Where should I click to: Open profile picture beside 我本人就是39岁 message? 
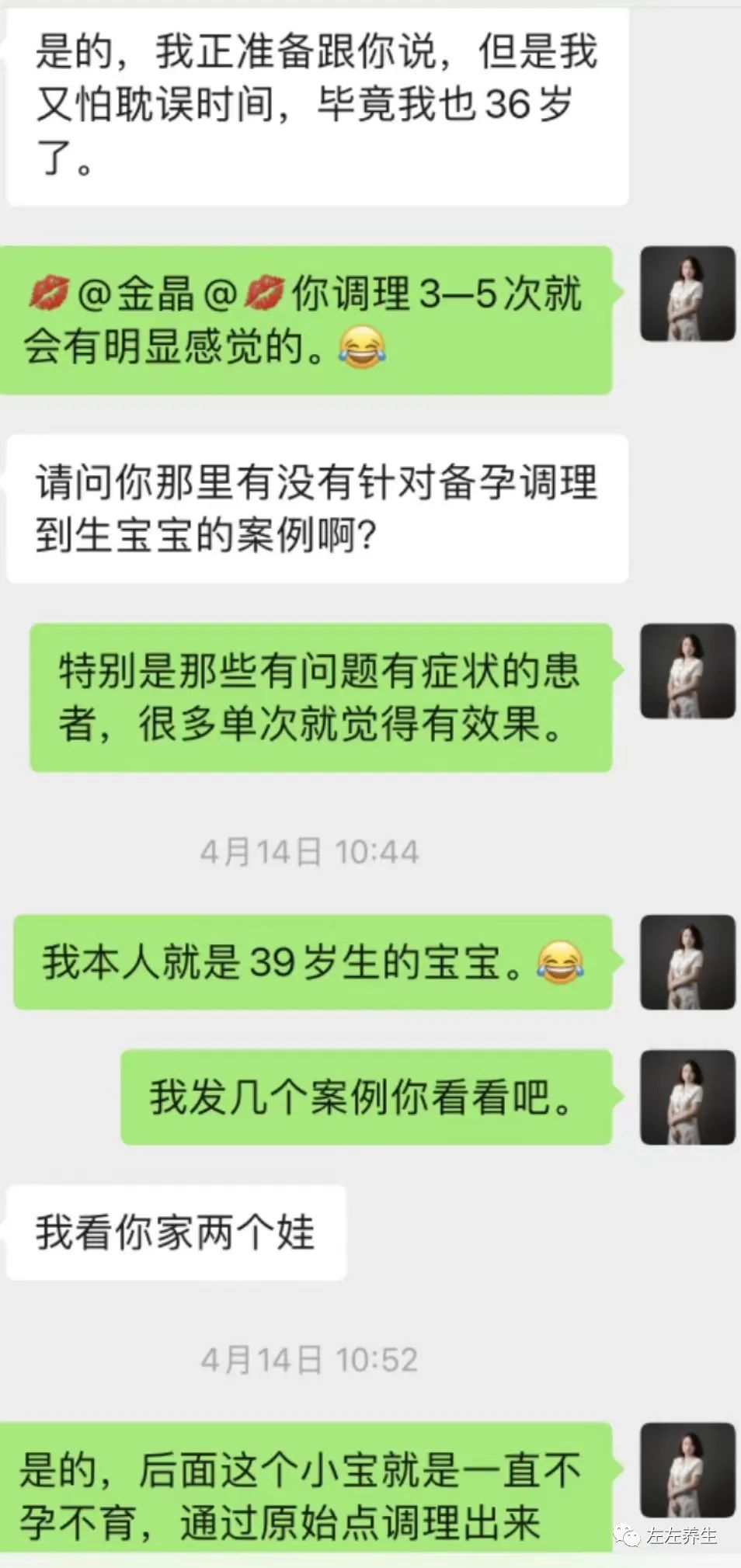coord(687,961)
